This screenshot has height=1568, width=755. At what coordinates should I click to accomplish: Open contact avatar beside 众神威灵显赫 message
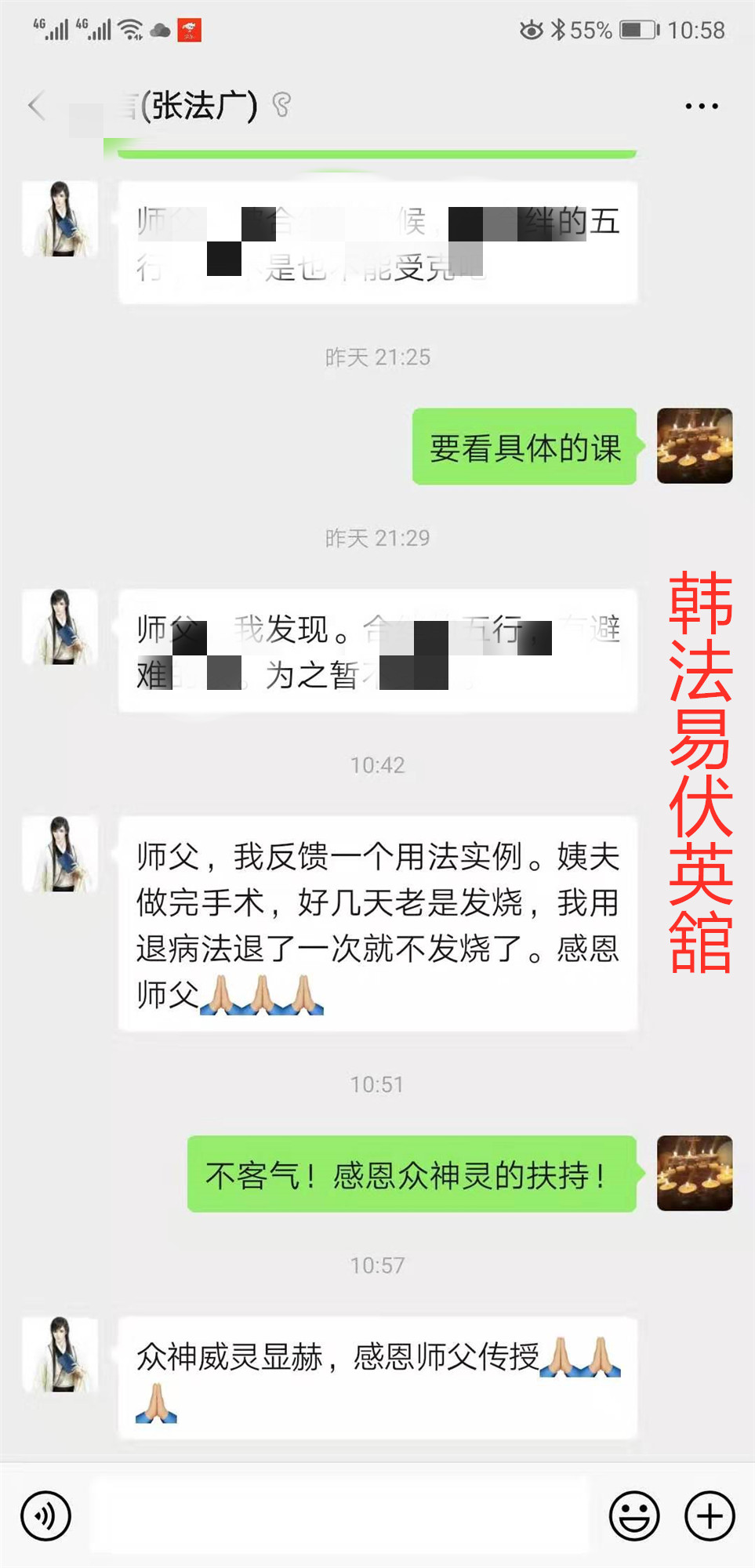60,1354
